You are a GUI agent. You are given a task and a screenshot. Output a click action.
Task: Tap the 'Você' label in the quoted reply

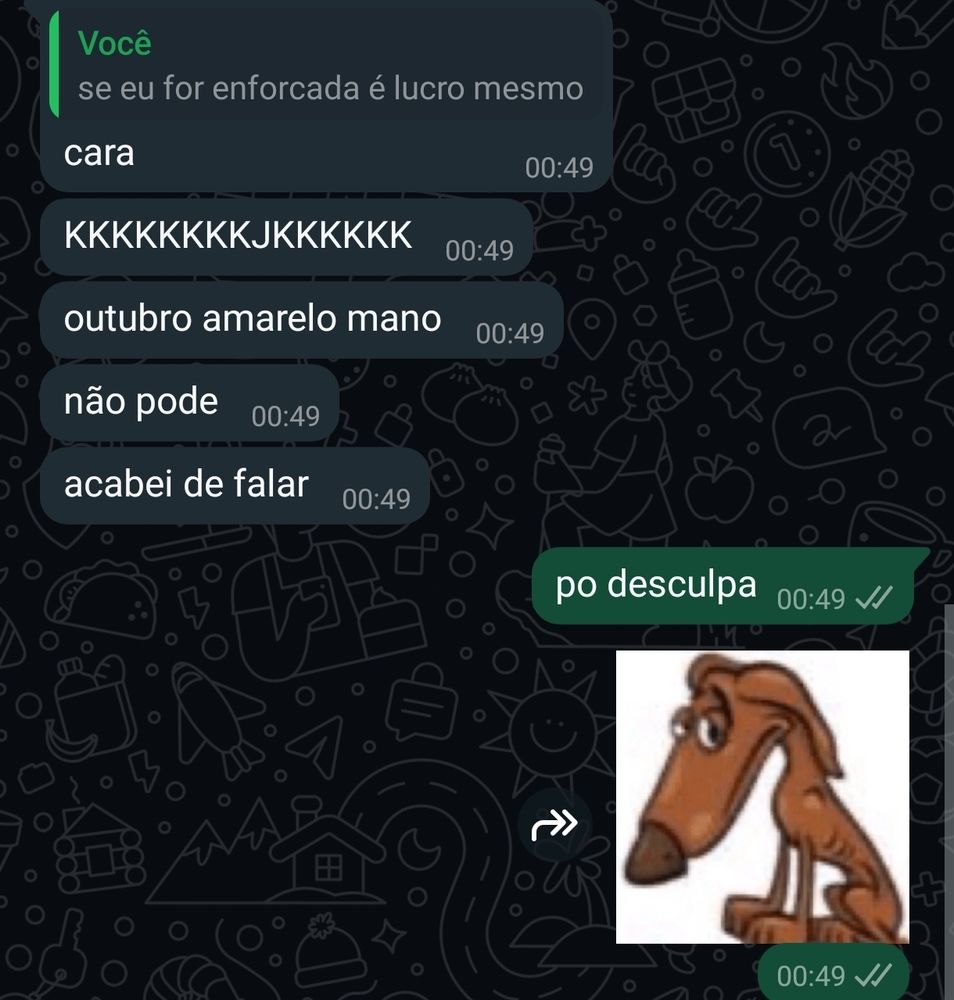114,42
